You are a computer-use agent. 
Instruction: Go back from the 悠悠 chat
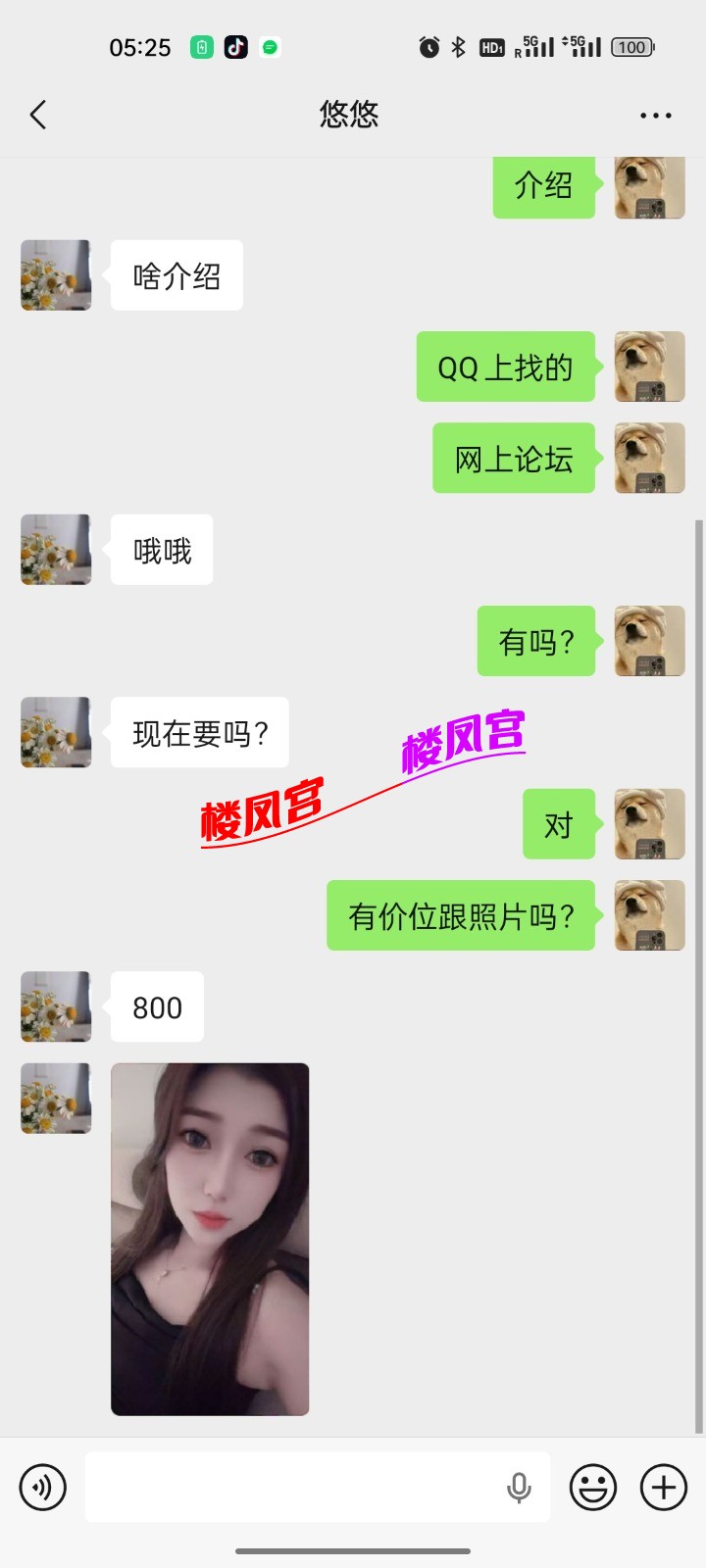pos(38,115)
